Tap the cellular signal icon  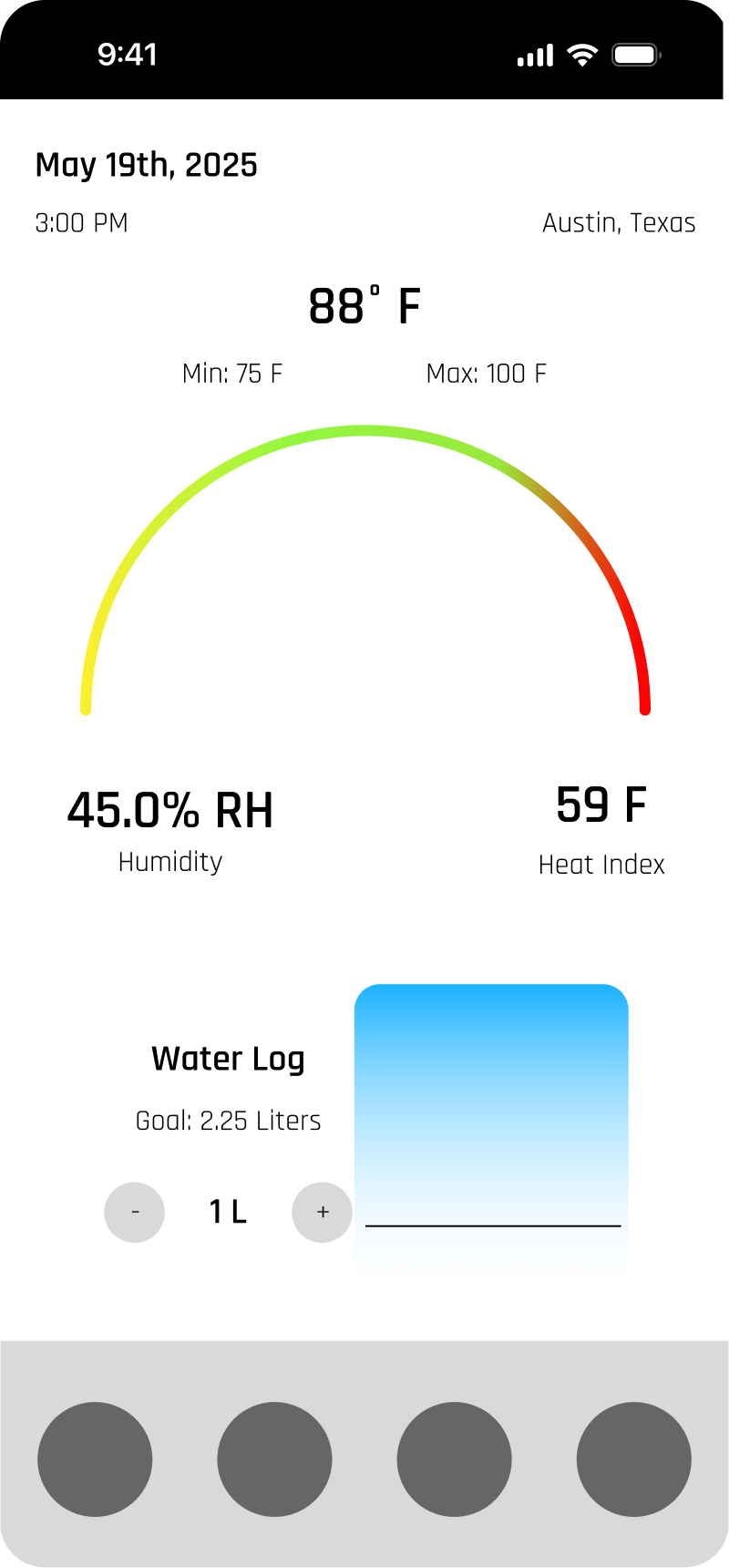coord(534,54)
